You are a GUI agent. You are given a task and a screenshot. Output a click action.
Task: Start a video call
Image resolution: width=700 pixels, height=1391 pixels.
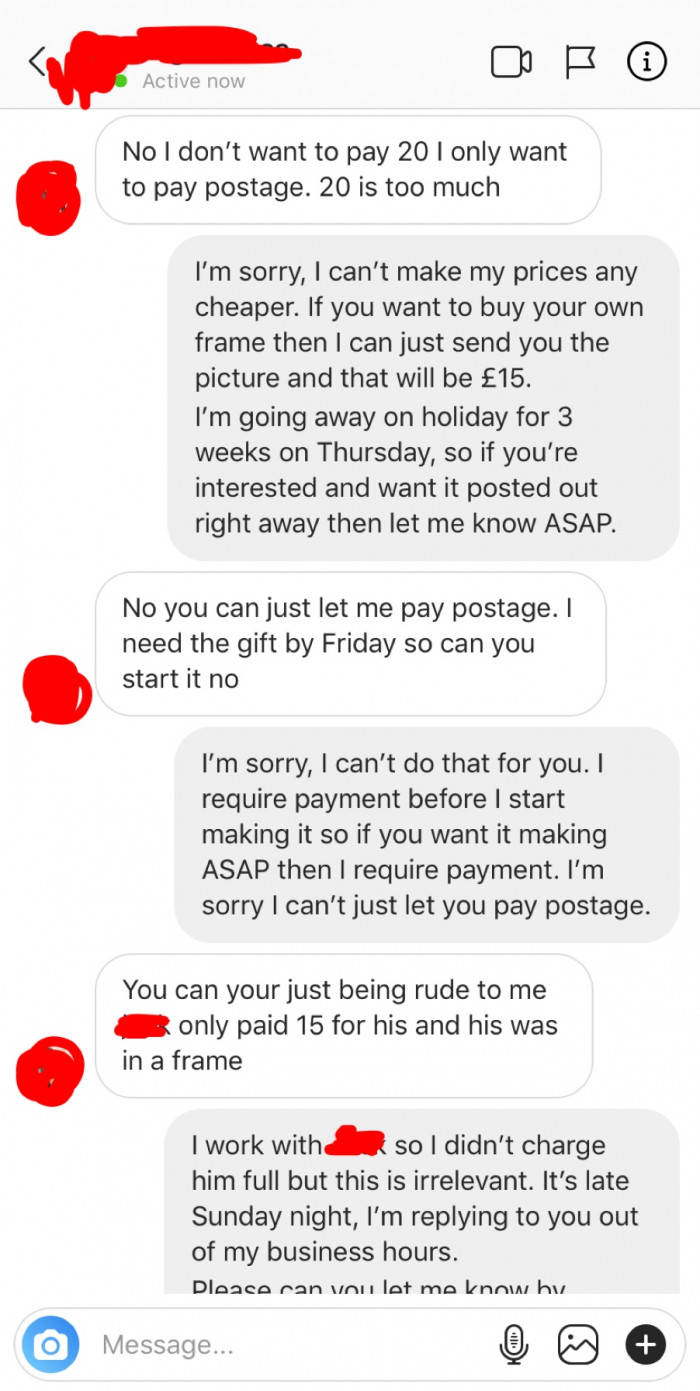tap(511, 62)
